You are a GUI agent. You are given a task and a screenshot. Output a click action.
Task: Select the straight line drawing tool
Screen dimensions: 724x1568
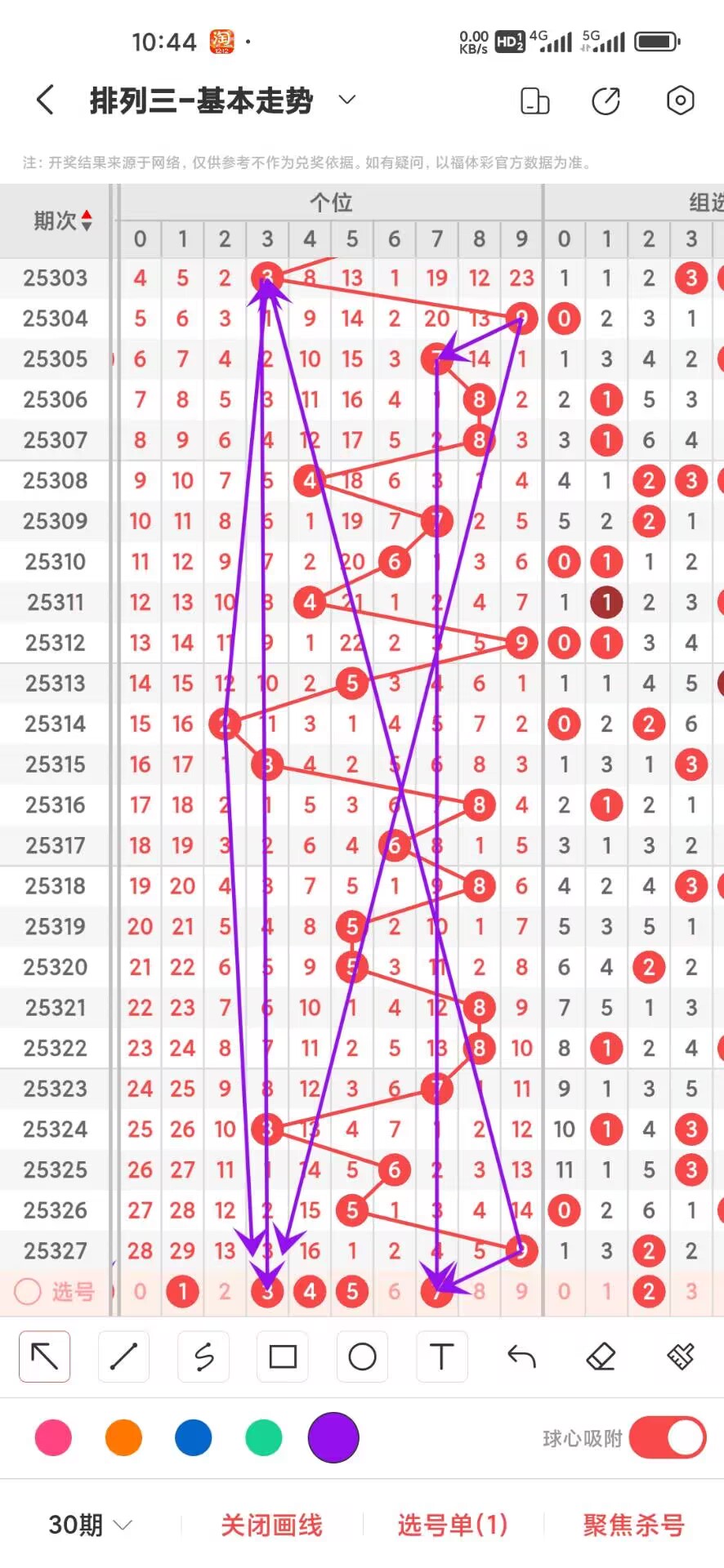[123, 1356]
